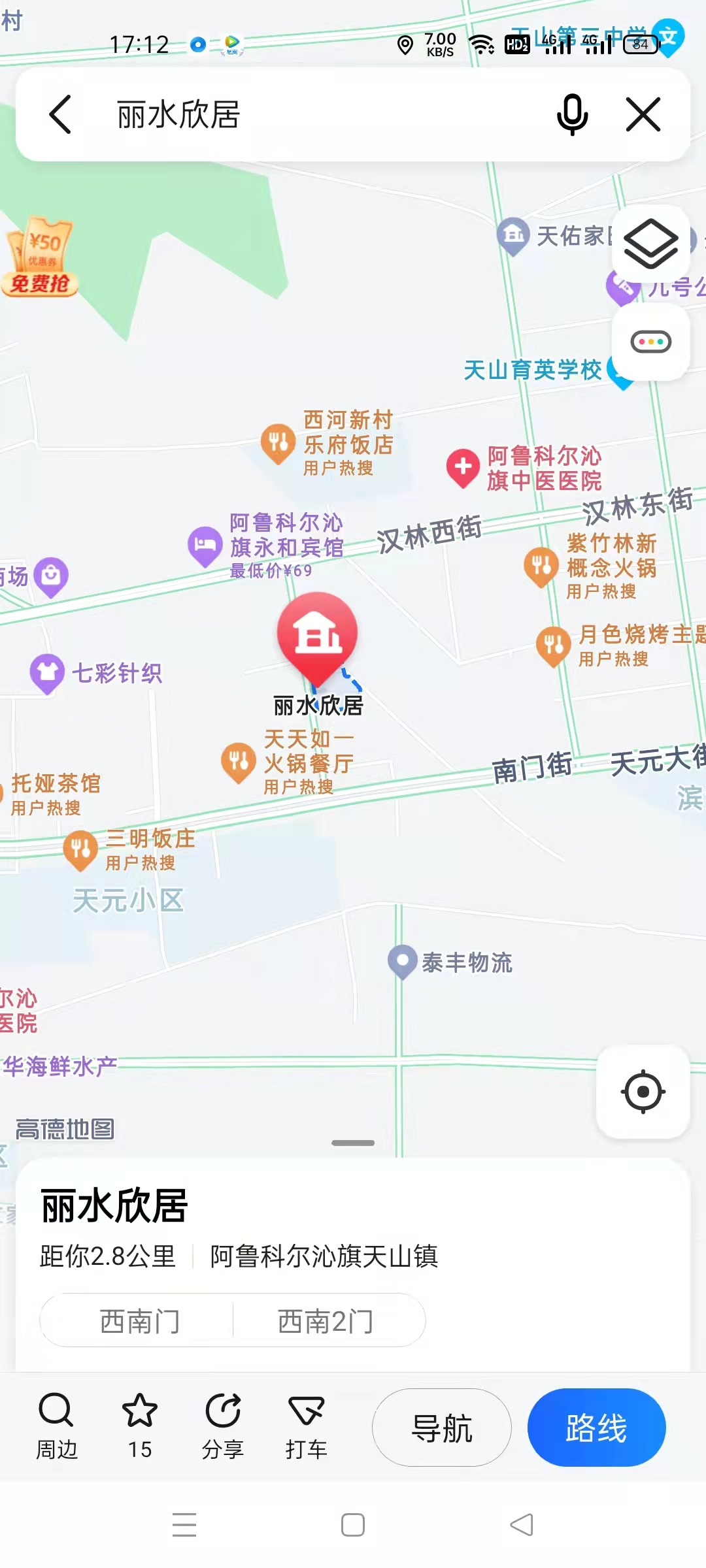Go back from the search result
This screenshot has width=706, height=1568.
(x=60, y=115)
